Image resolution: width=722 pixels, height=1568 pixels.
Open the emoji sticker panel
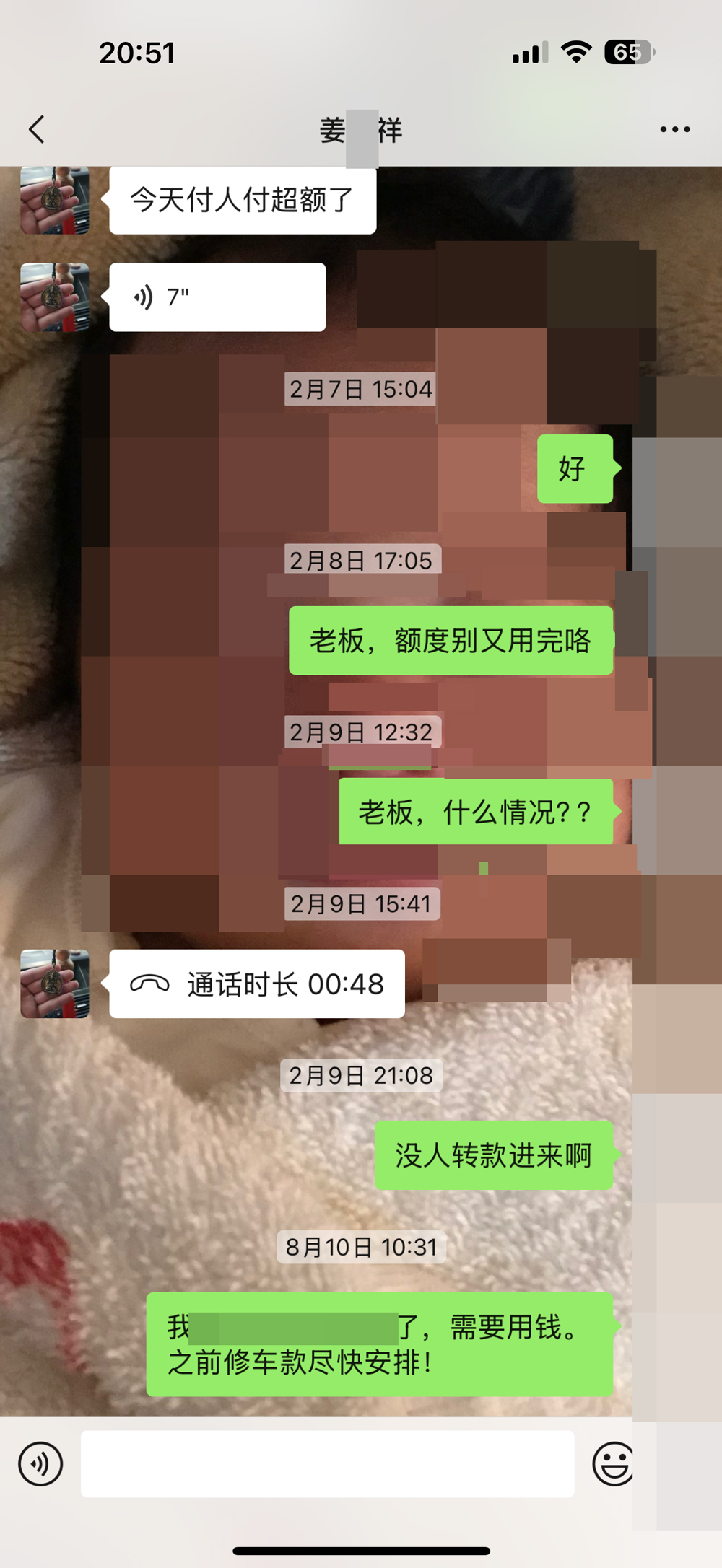click(x=613, y=1464)
